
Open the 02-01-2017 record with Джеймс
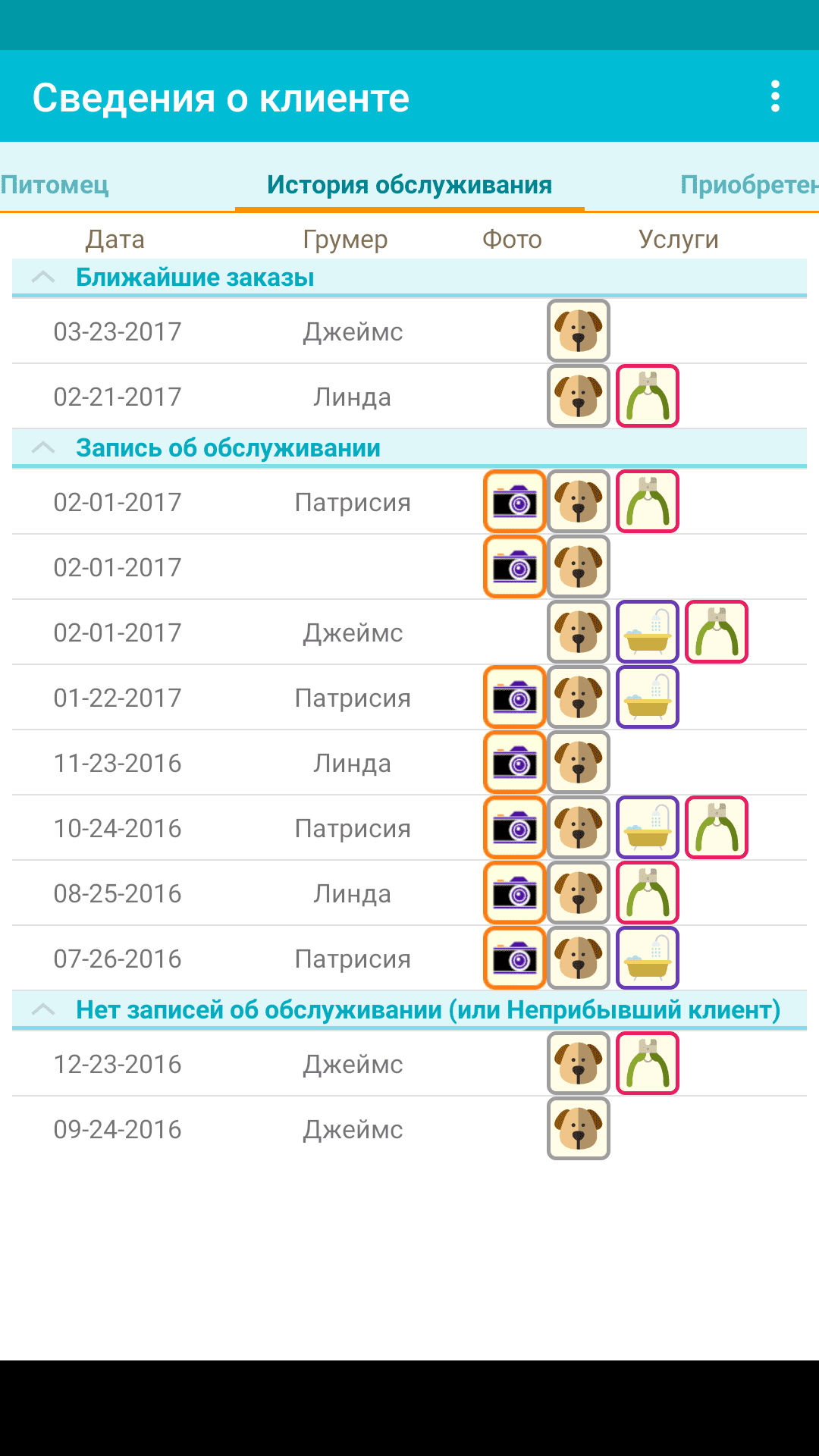[227, 632]
